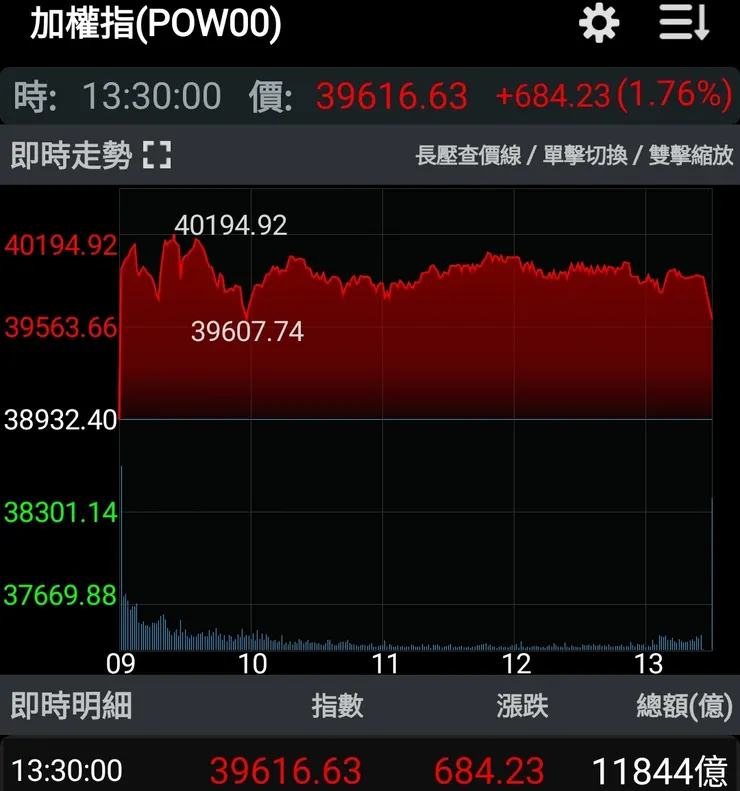Screen dimensions: 740x791
Task: Open the sort list icon
Action: 684,24
